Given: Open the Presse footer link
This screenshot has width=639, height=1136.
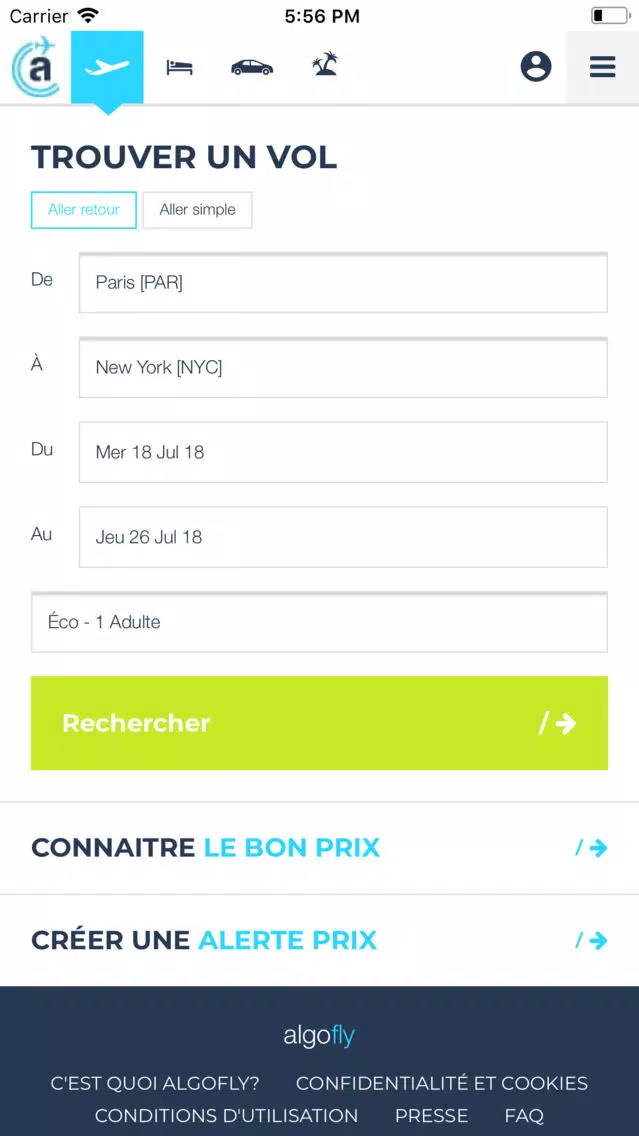Looking at the screenshot, I should pos(431,1115).
